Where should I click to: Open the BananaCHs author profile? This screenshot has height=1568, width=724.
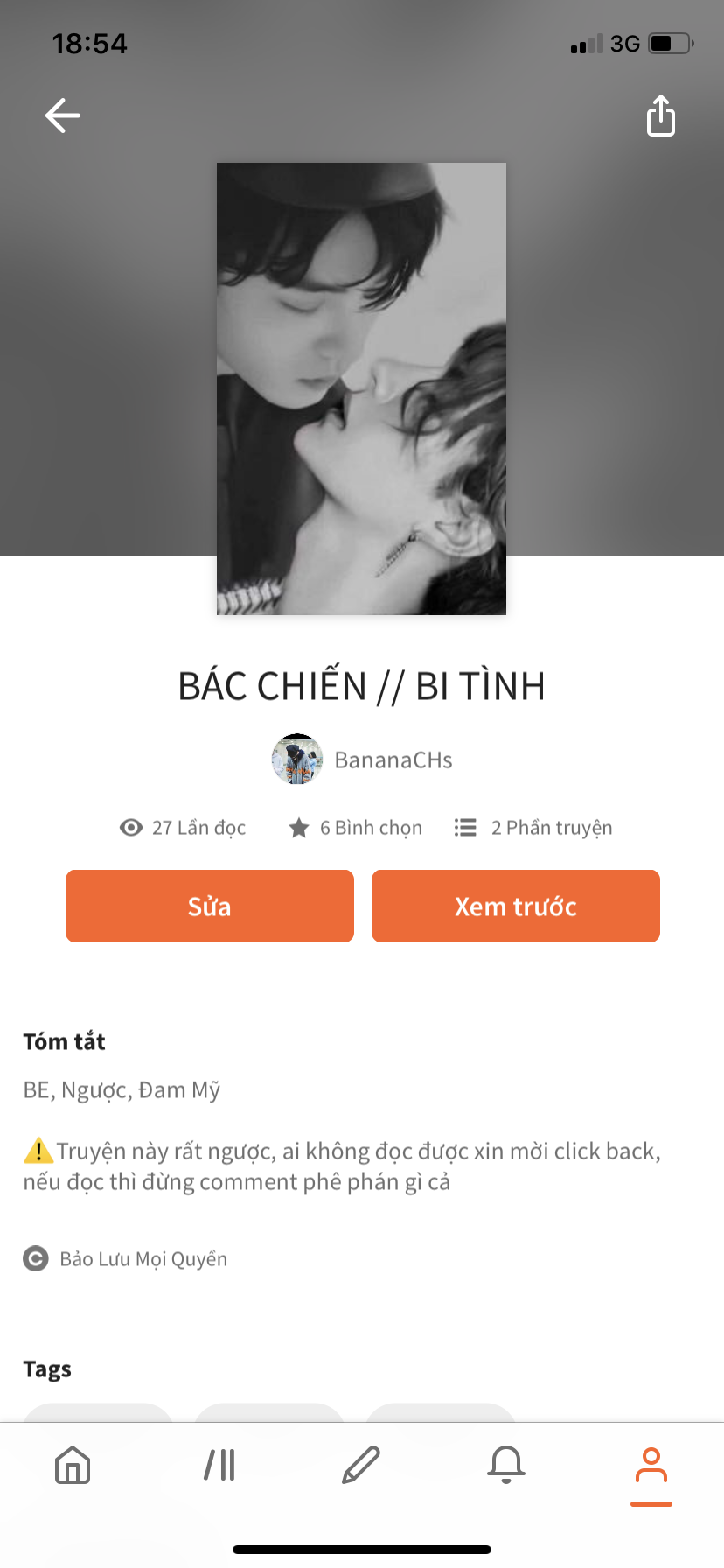(x=362, y=759)
